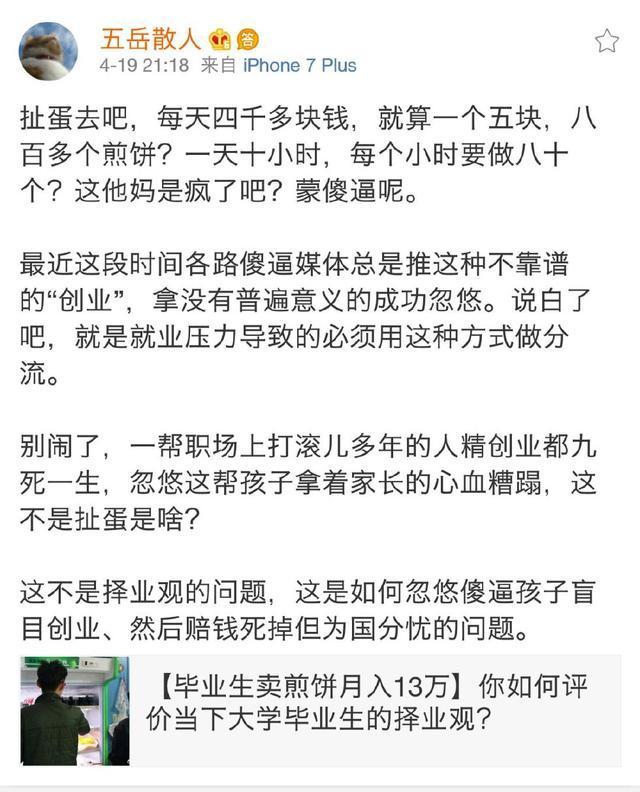This screenshot has height=792, width=640.
Task: Tap the username 五岳散人
Action: (150, 38)
